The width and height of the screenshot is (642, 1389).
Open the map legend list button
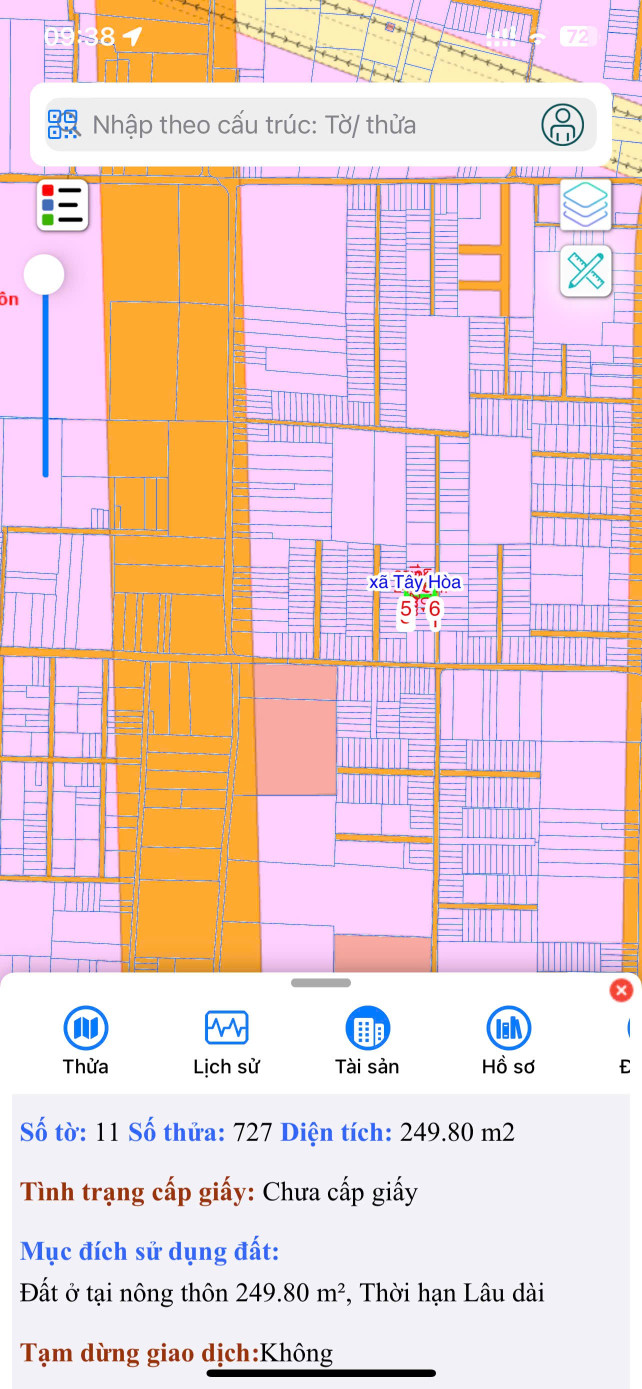click(x=63, y=205)
